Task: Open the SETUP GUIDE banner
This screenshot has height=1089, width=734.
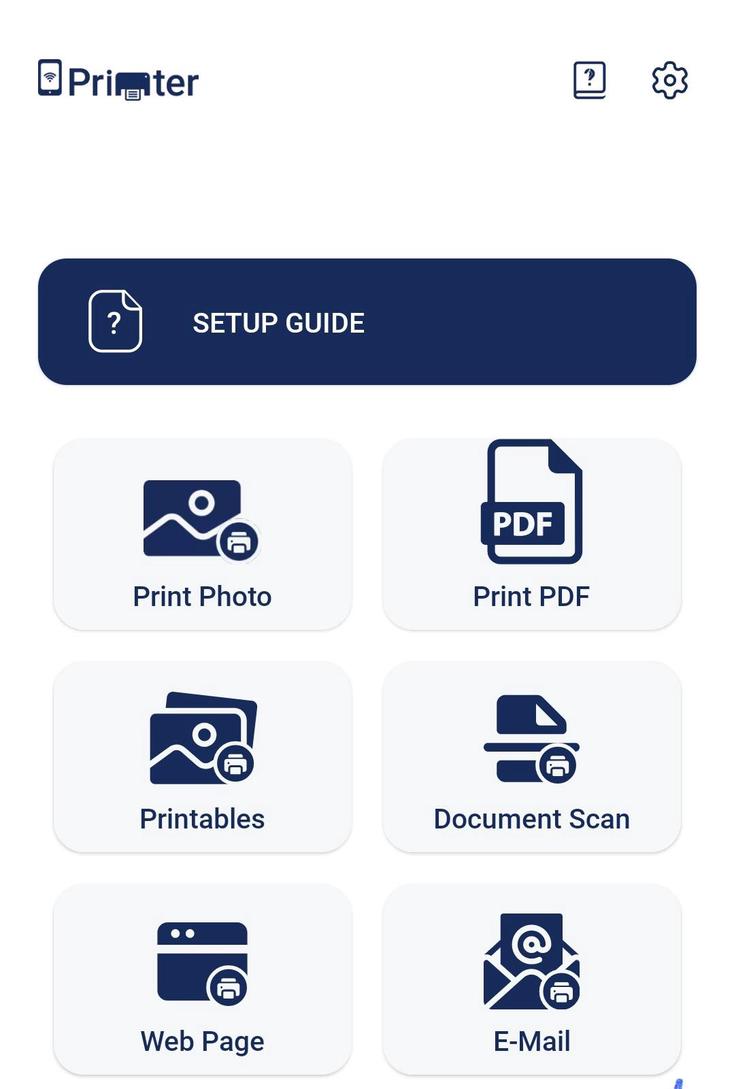Action: (367, 321)
